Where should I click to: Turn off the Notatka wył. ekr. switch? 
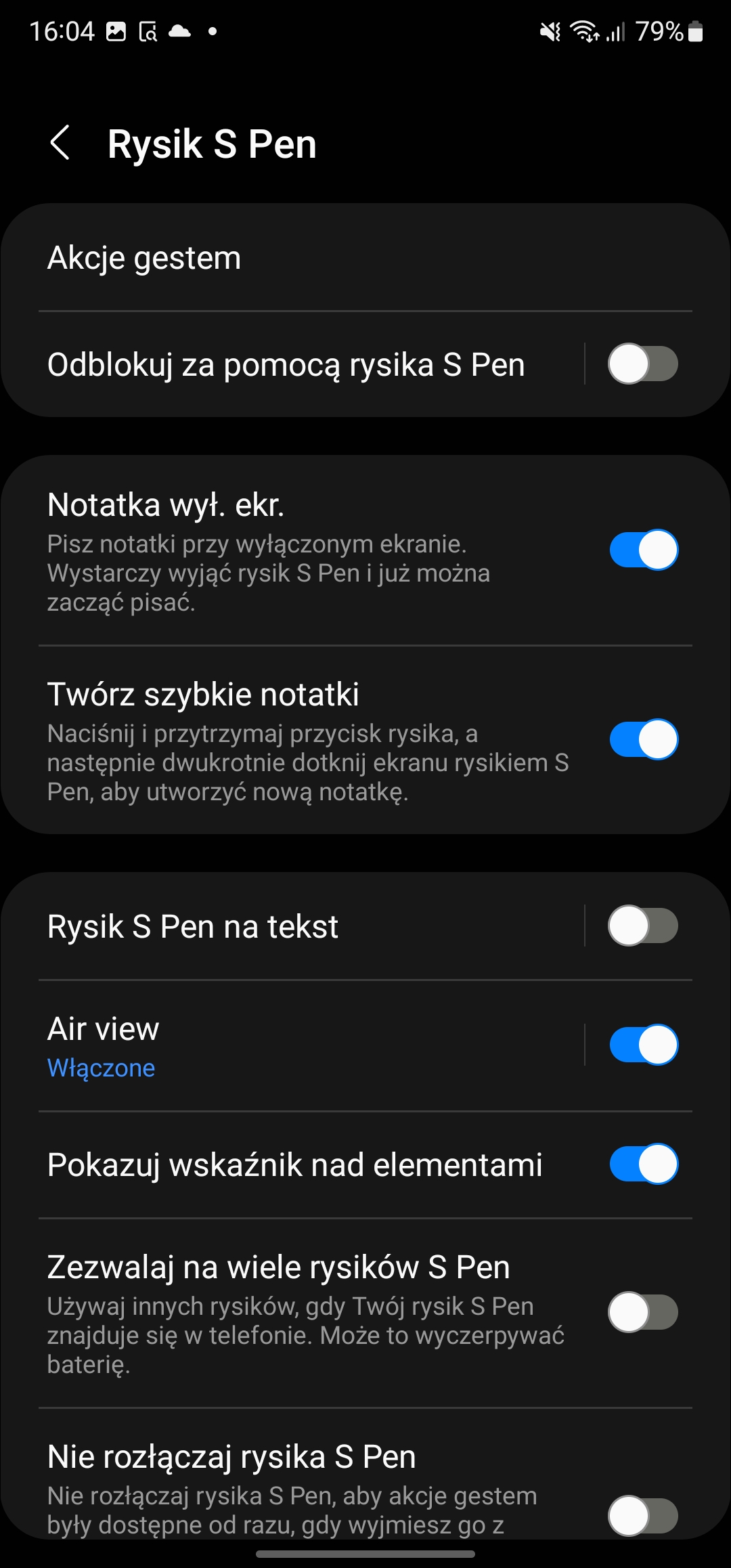[643, 550]
